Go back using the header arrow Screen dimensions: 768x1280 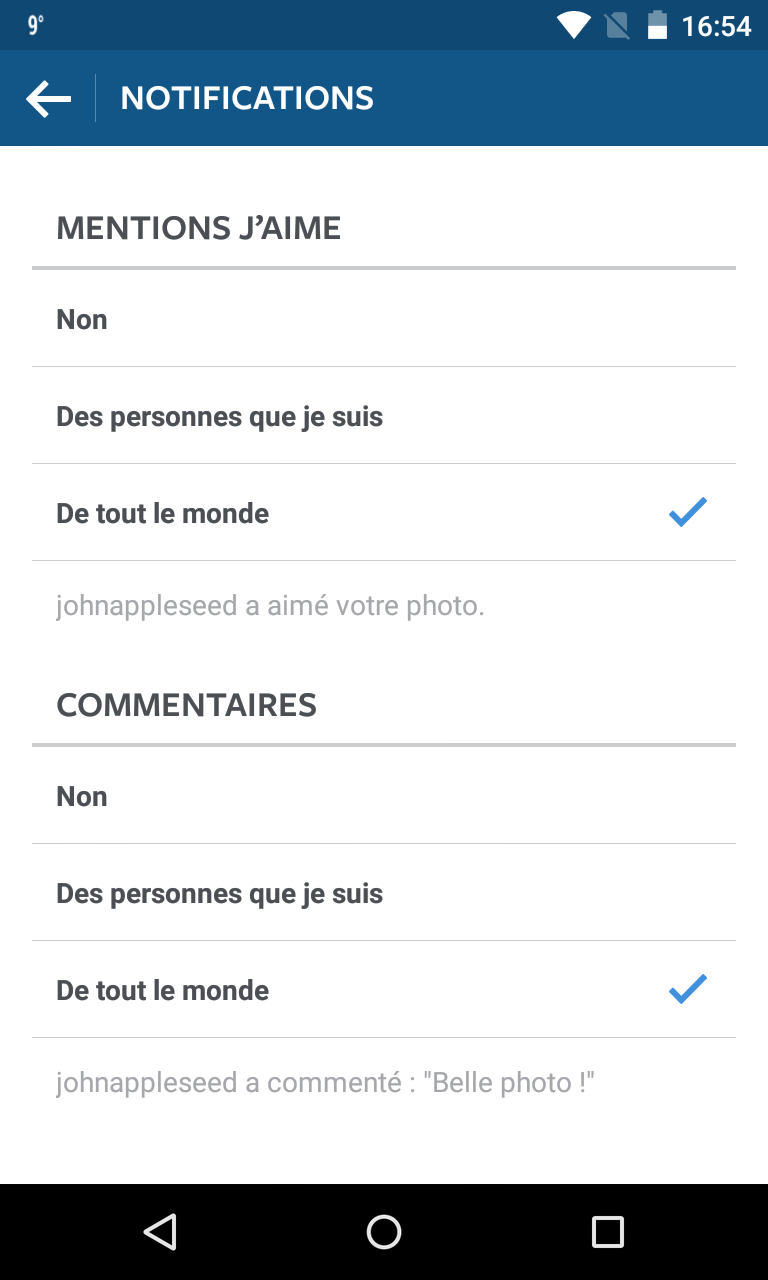pyautogui.click(x=48, y=98)
